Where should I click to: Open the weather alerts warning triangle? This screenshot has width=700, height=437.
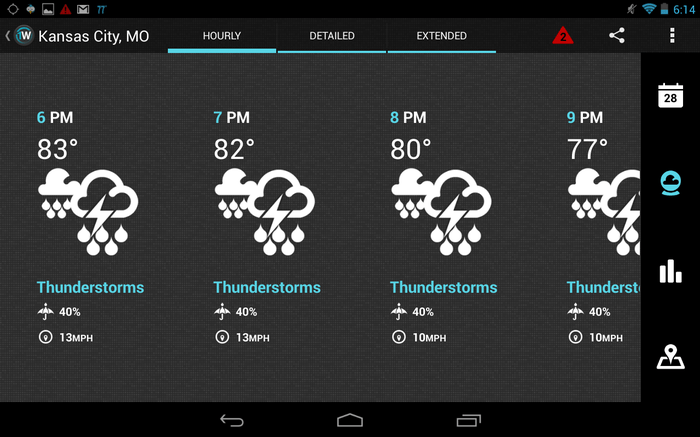(563, 37)
